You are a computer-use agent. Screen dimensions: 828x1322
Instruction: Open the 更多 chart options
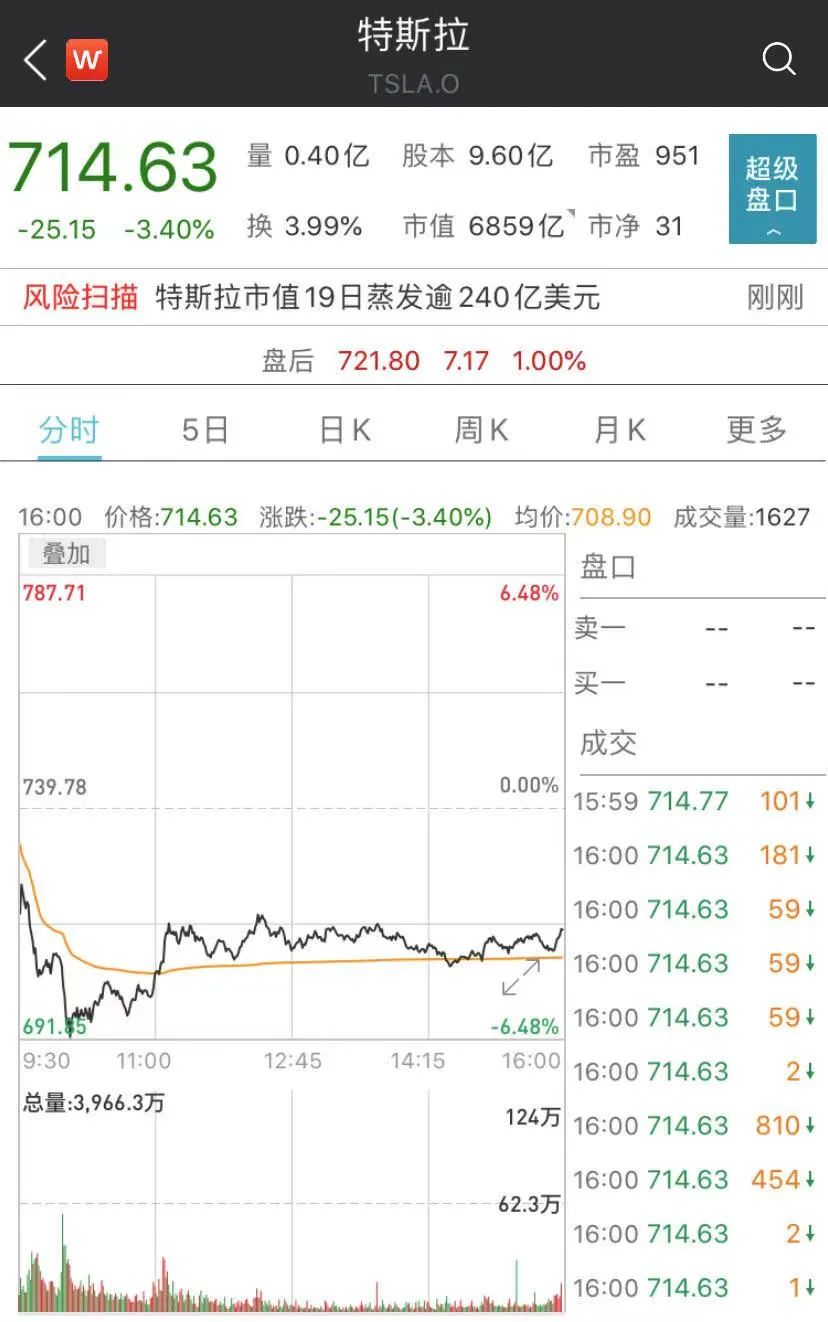[756, 430]
